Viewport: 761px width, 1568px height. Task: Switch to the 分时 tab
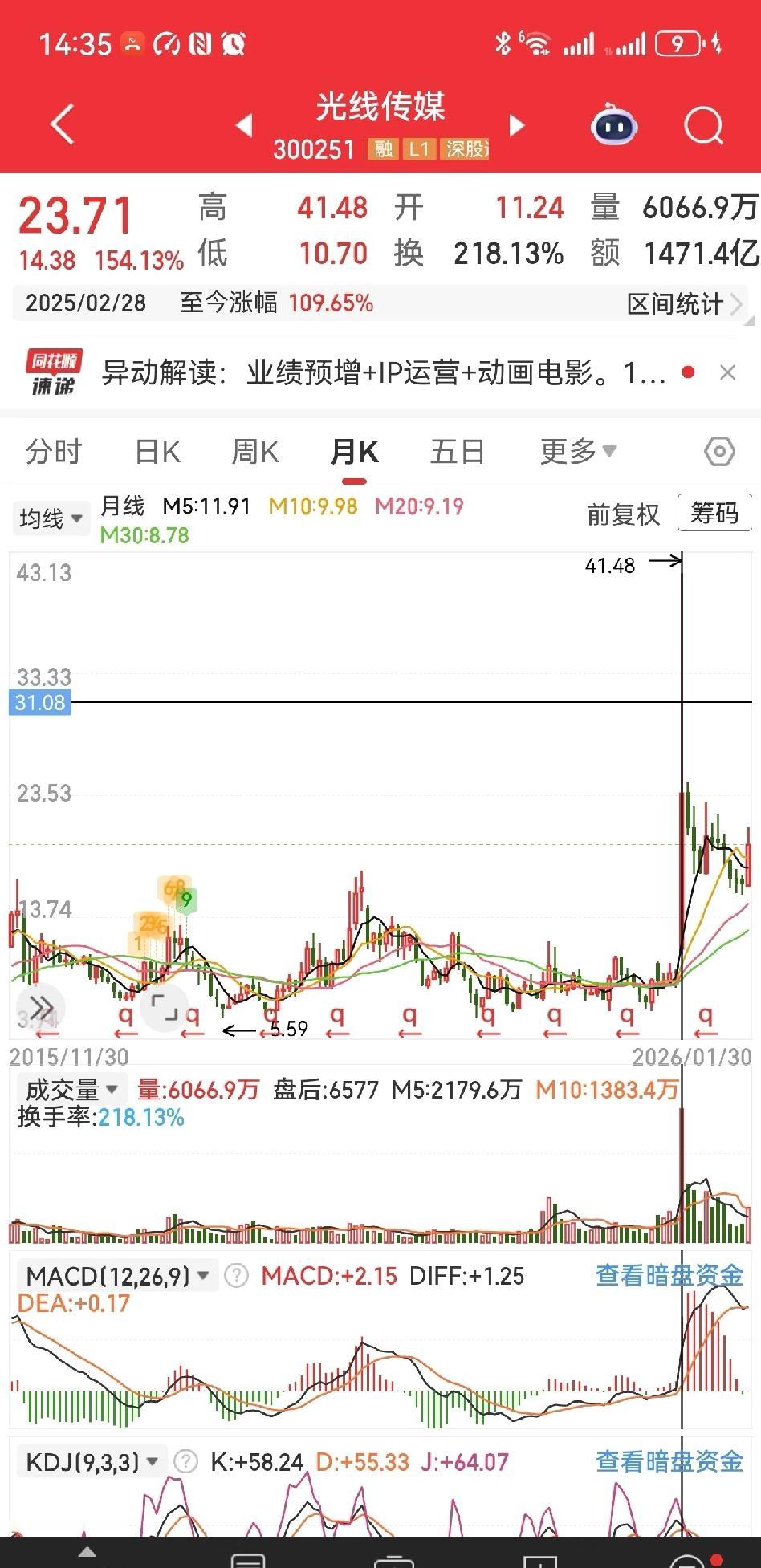coord(55,452)
